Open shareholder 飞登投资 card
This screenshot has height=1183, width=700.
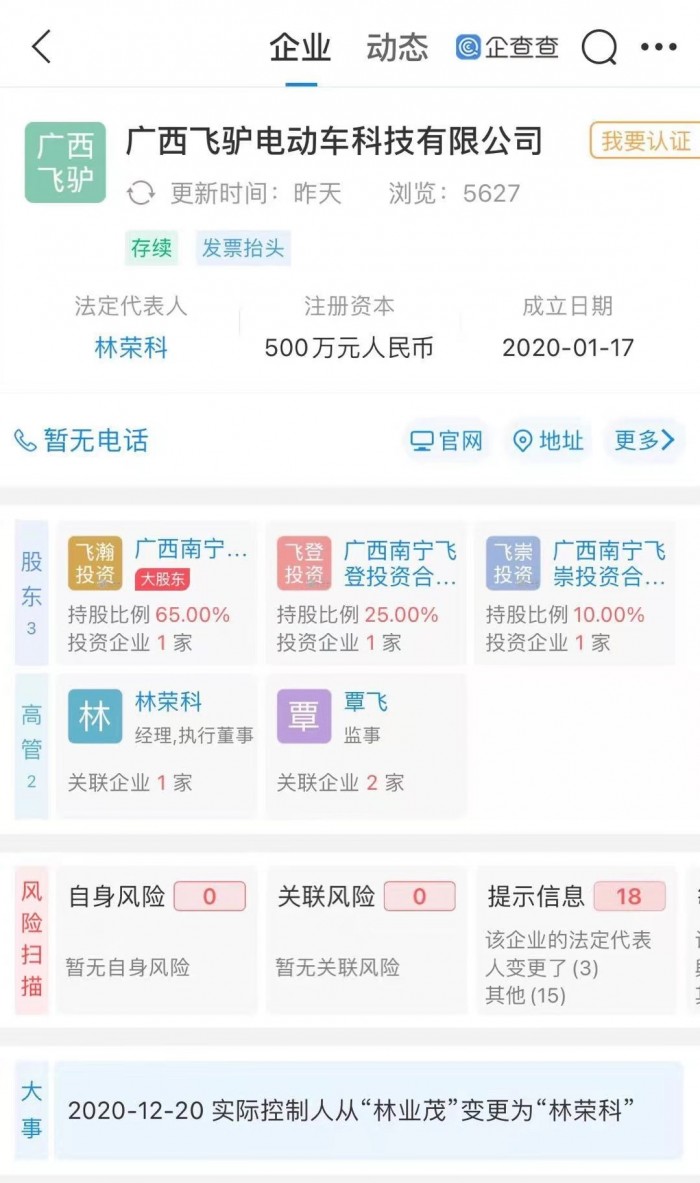[x=366, y=592]
